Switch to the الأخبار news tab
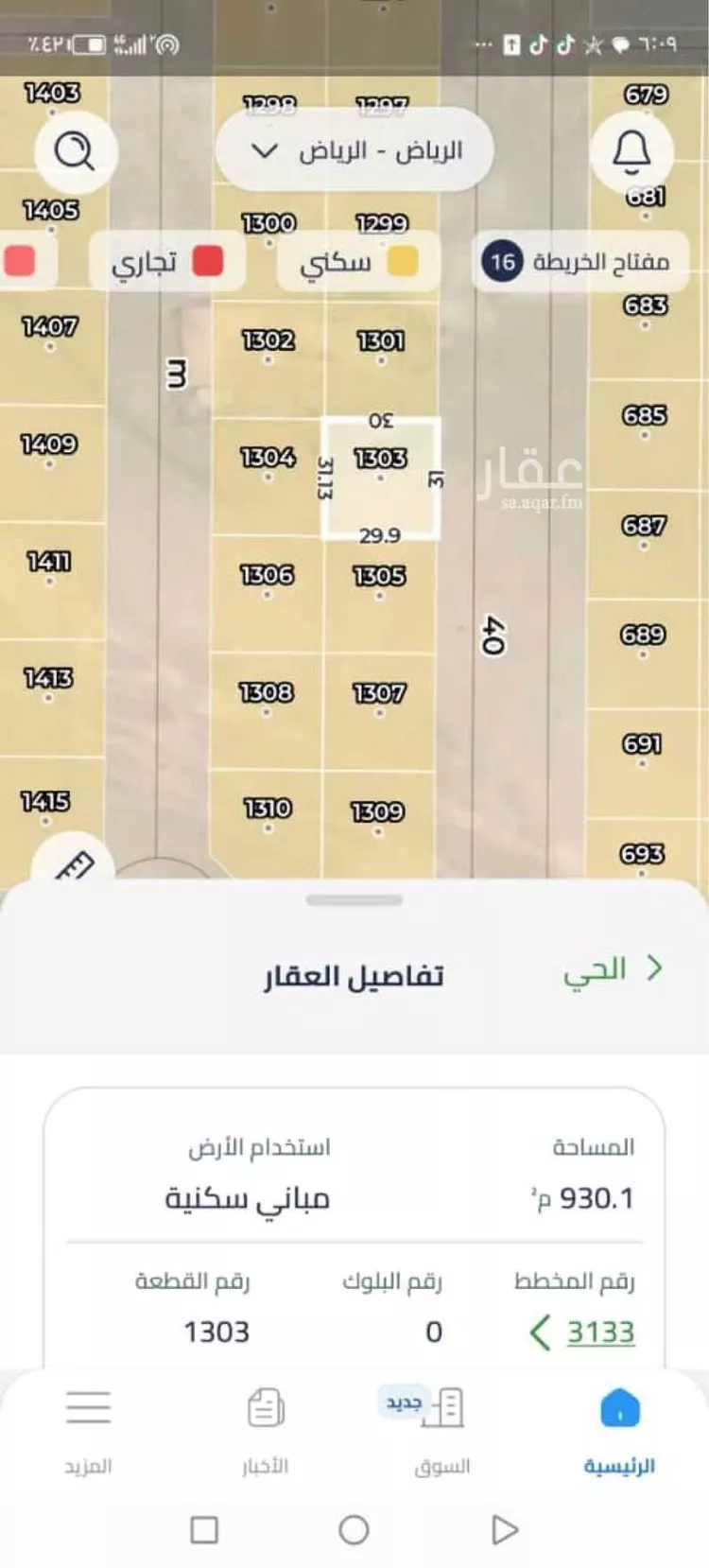Image resolution: width=709 pixels, height=1568 pixels. pyautogui.click(x=266, y=1430)
